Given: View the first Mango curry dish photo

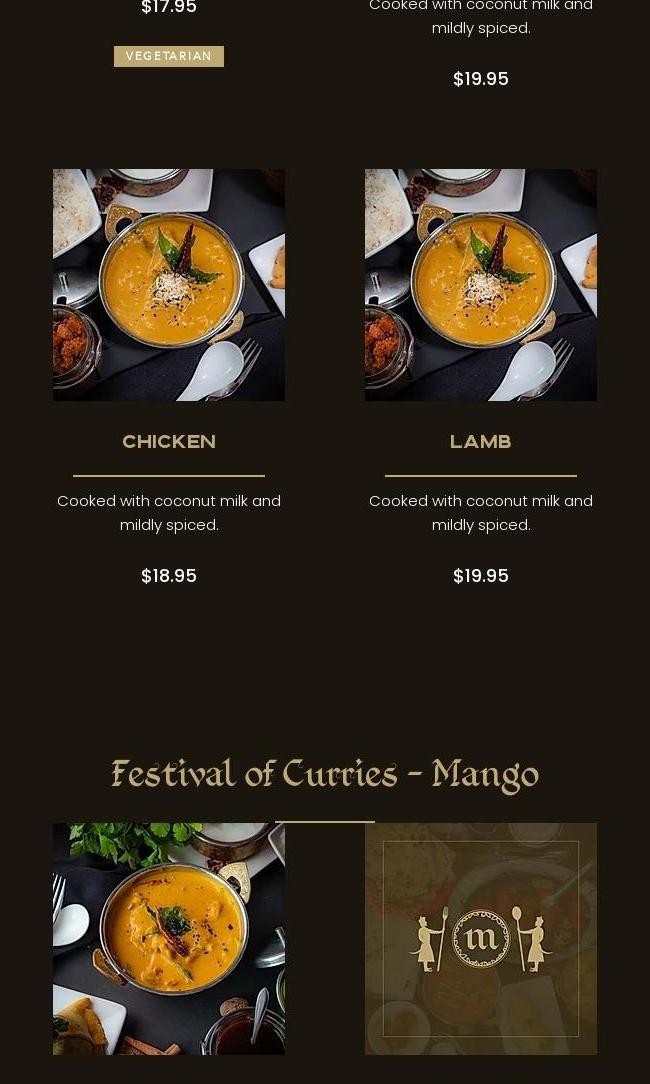Looking at the screenshot, I should [x=169, y=938].
